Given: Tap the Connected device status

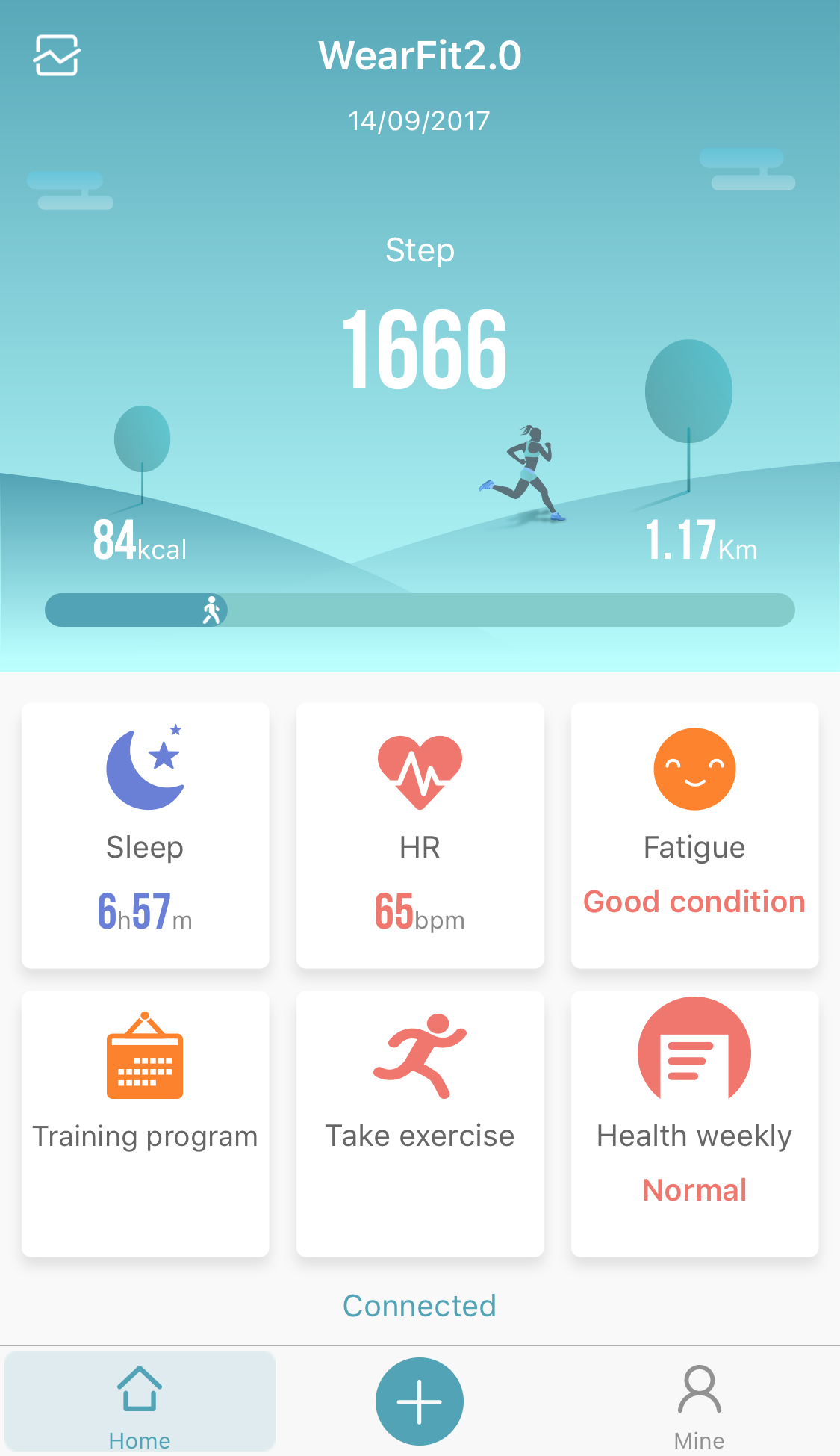Looking at the screenshot, I should tap(420, 1306).
